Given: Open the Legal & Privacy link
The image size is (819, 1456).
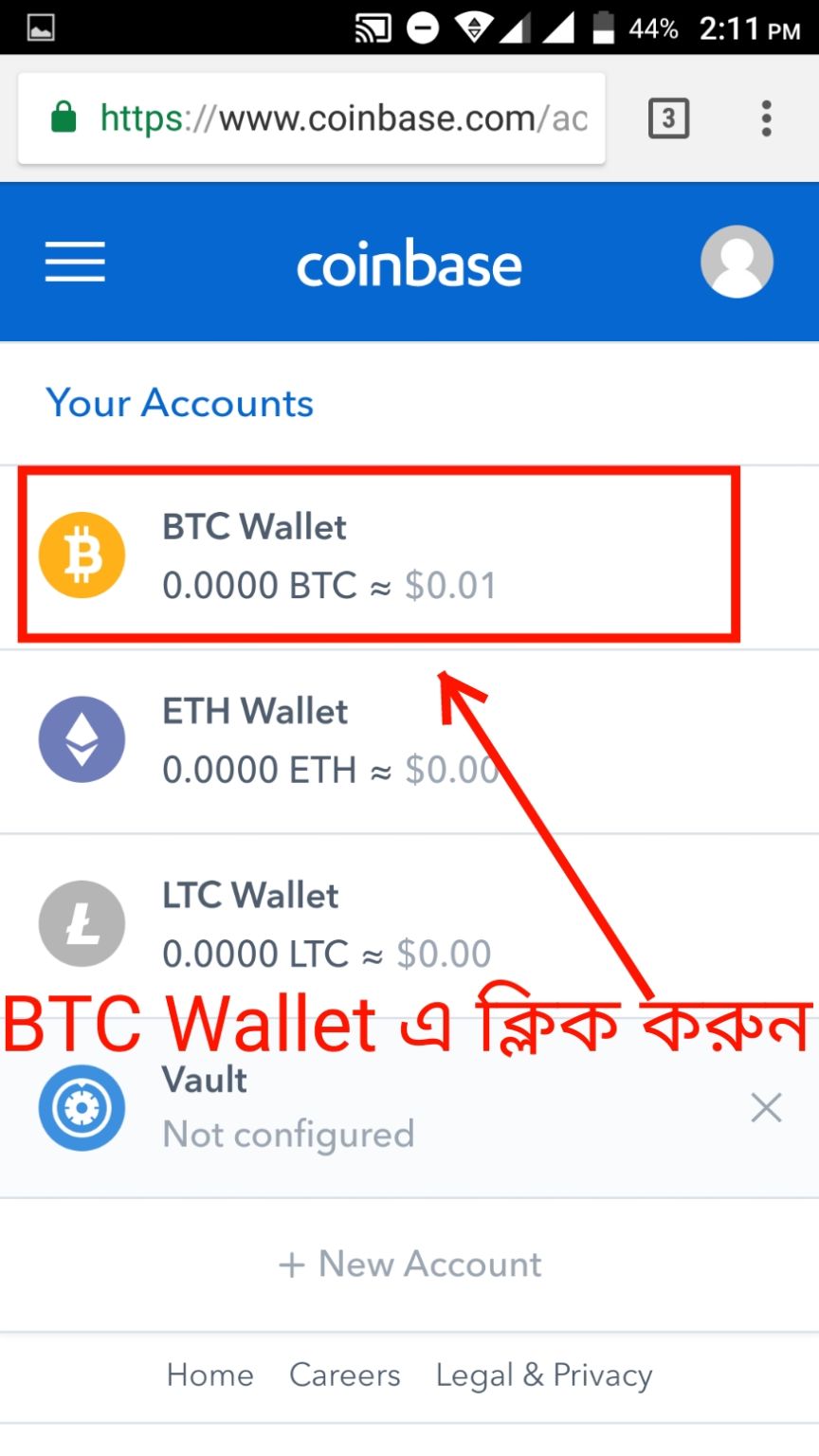Looking at the screenshot, I should pos(544,1374).
